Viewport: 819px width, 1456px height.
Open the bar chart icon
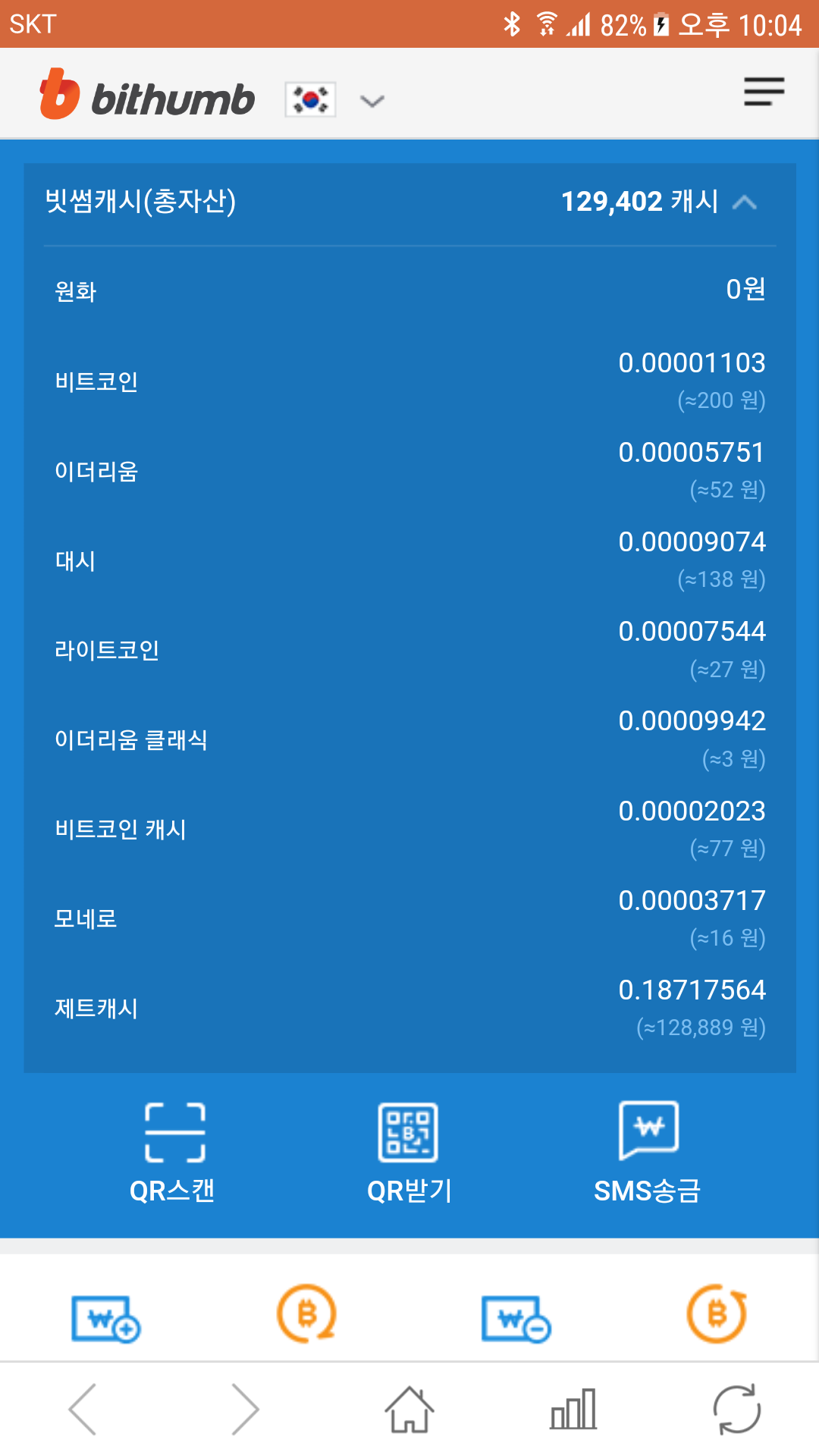574,1409
